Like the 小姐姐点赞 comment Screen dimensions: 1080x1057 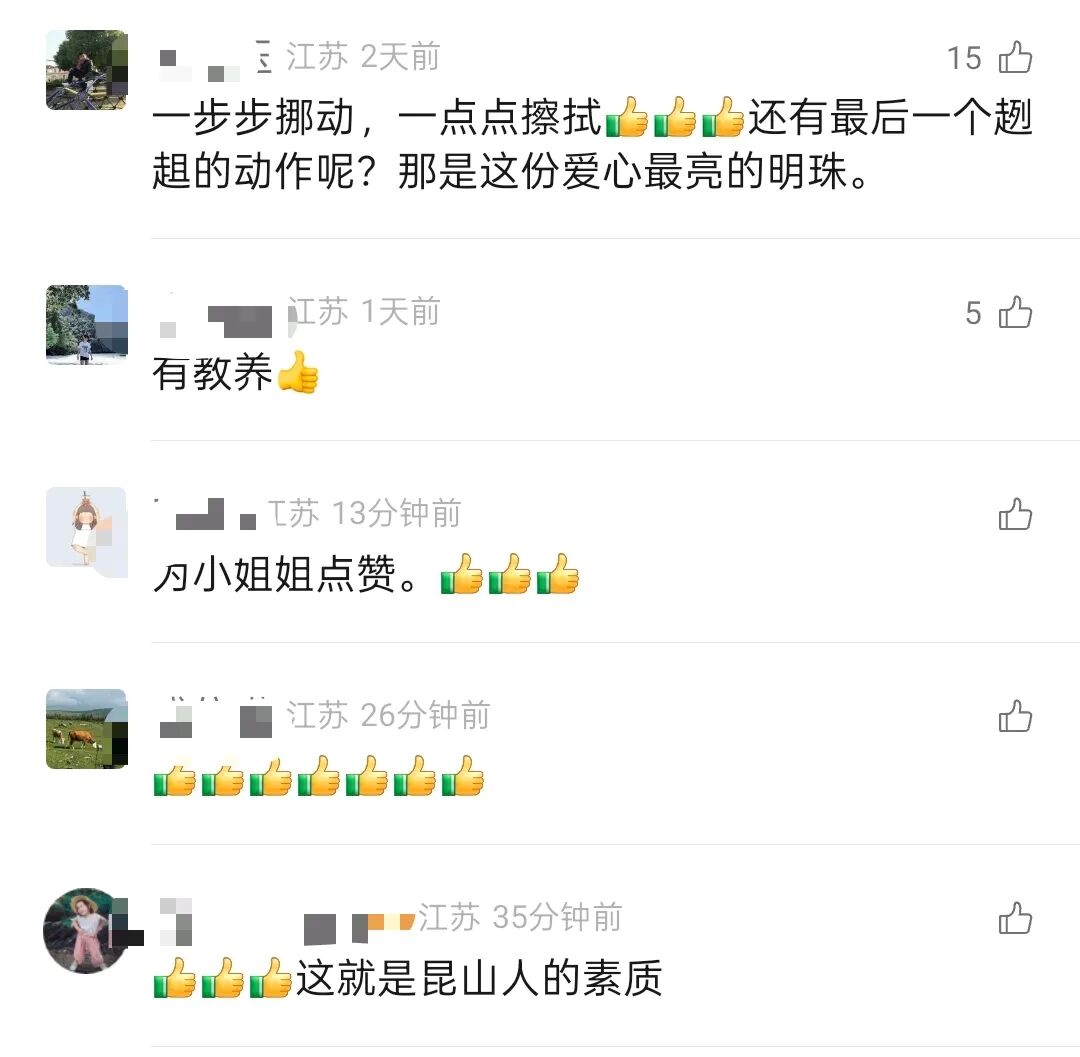1015,515
